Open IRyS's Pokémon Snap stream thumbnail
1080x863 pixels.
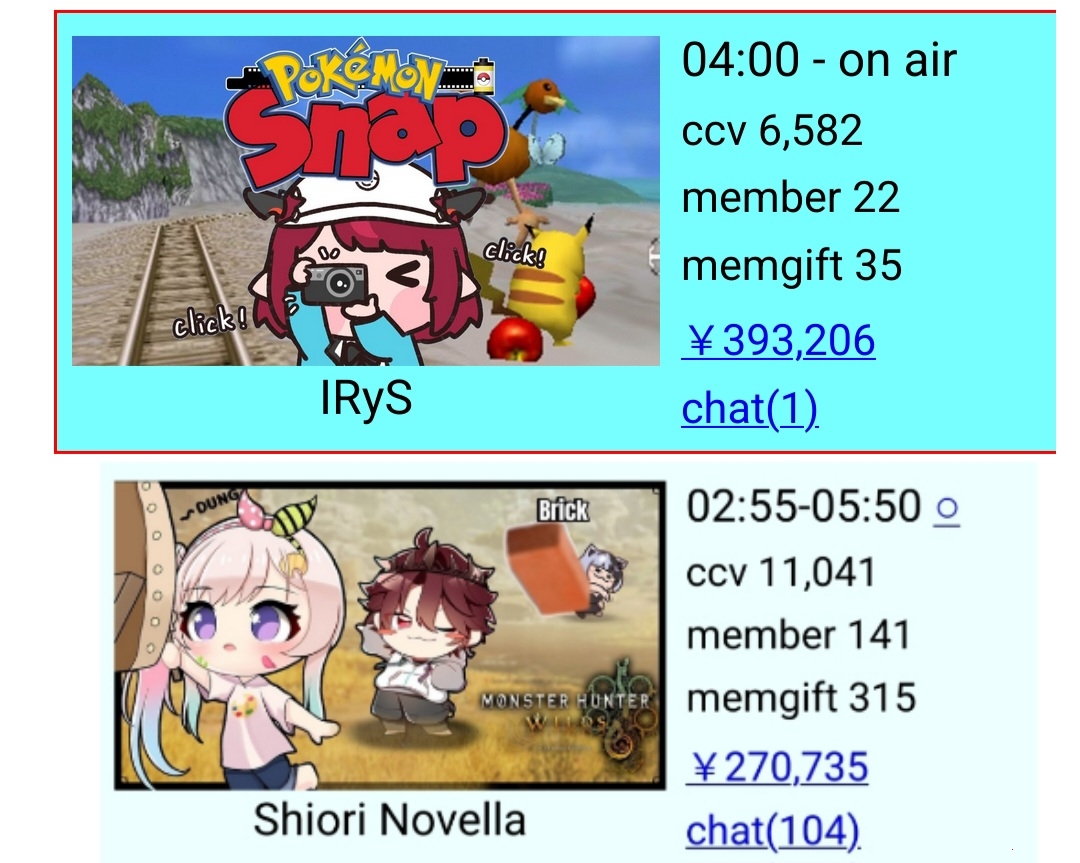pyautogui.click(x=366, y=201)
